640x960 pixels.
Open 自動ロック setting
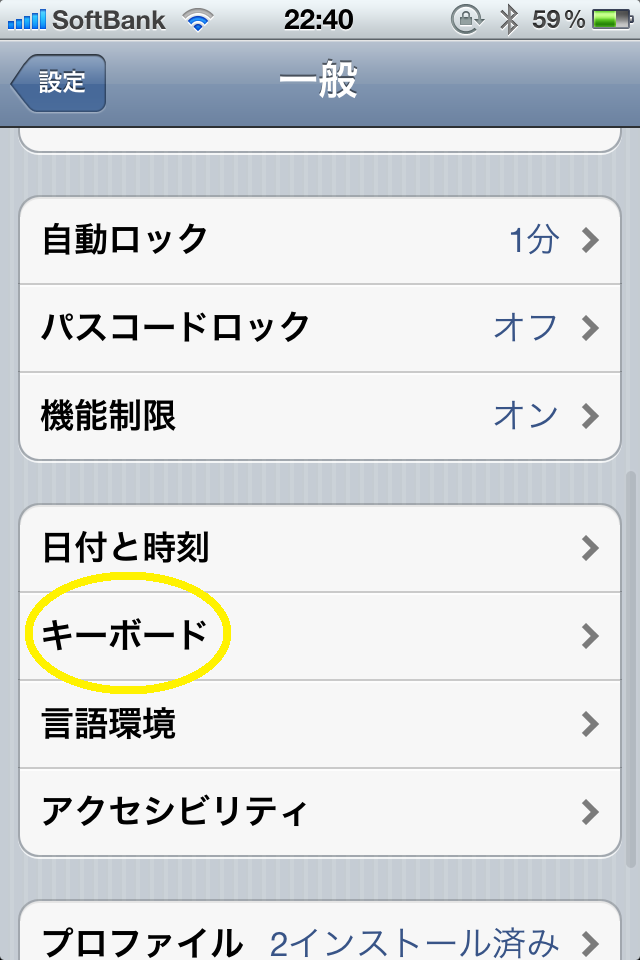320,240
